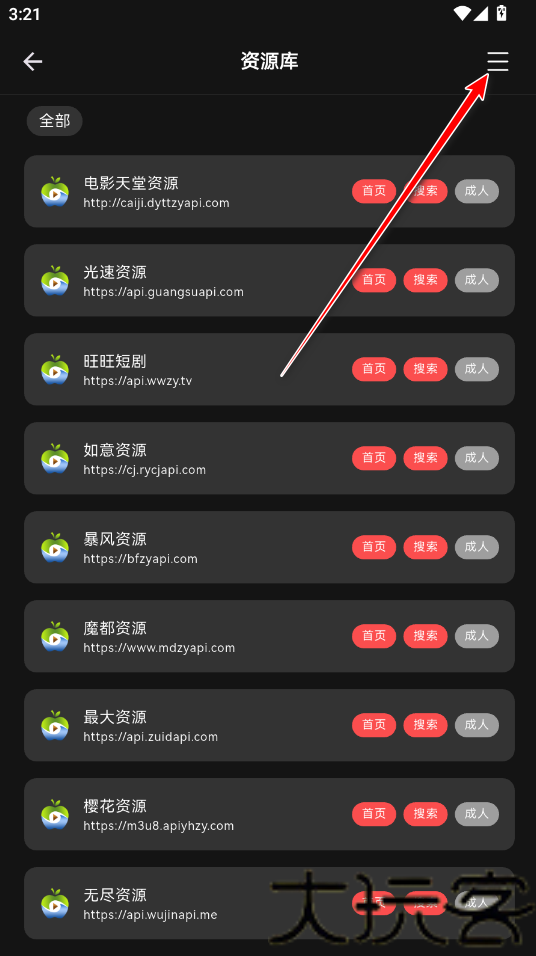Toggle 成人 tag for 魔都资源
Screen dimensions: 536x956
point(477,636)
